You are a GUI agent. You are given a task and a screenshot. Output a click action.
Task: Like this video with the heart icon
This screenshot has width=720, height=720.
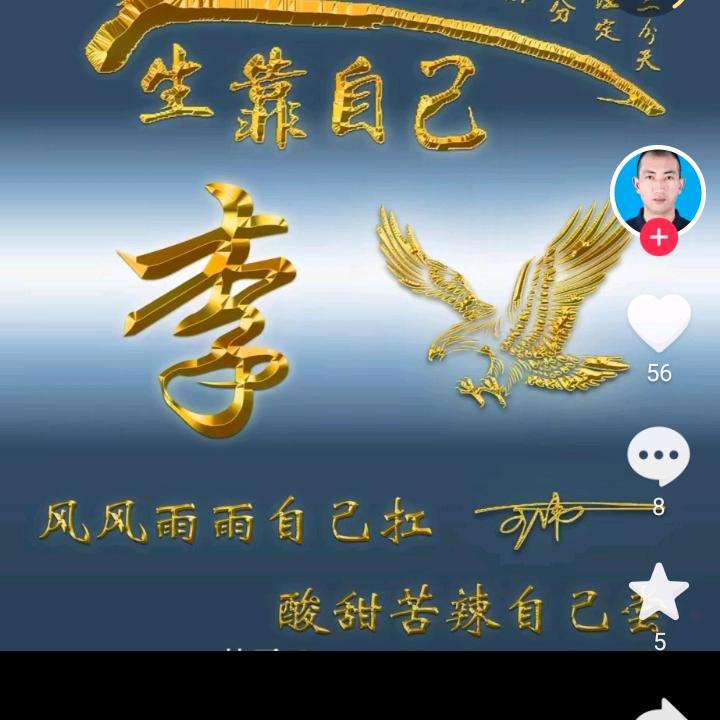(x=659, y=323)
